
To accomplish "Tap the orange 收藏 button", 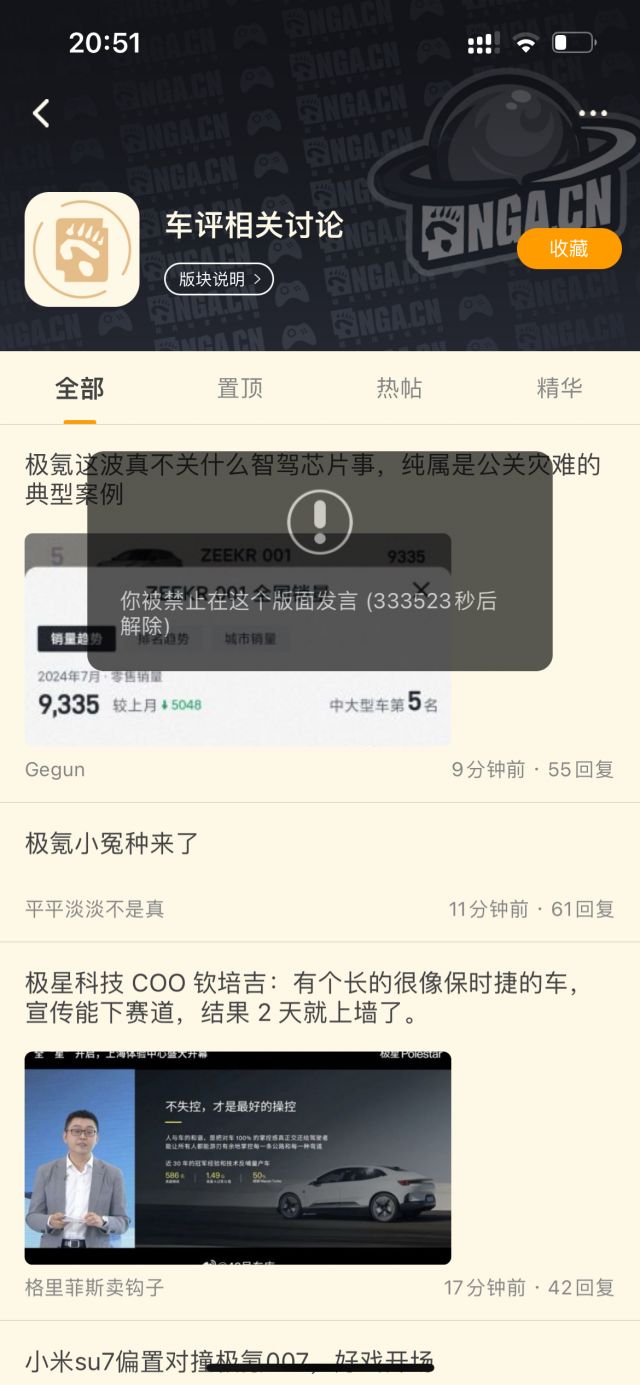I will pyautogui.click(x=569, y=249).
